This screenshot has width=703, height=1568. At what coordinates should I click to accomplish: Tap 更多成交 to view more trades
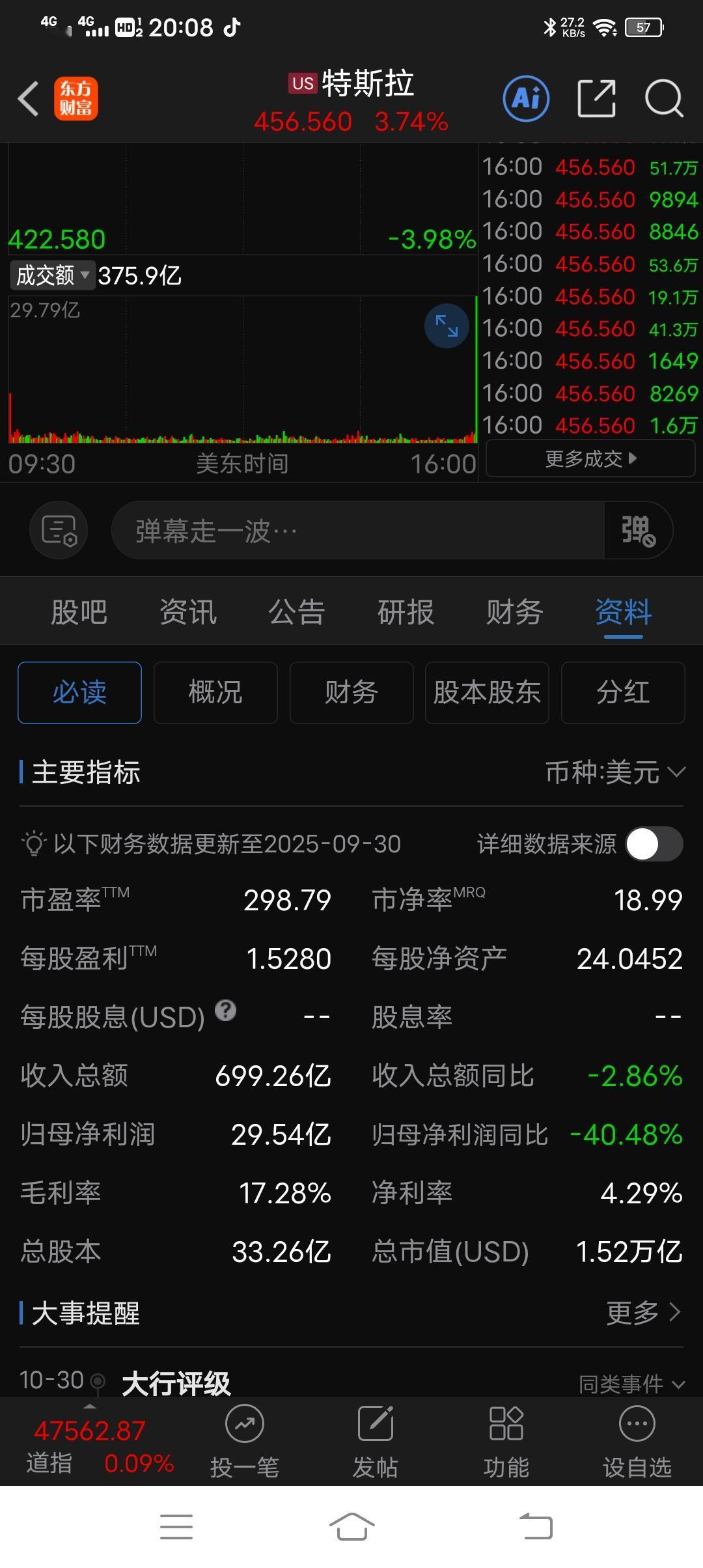pyautogui.click(x=588, y=458)
